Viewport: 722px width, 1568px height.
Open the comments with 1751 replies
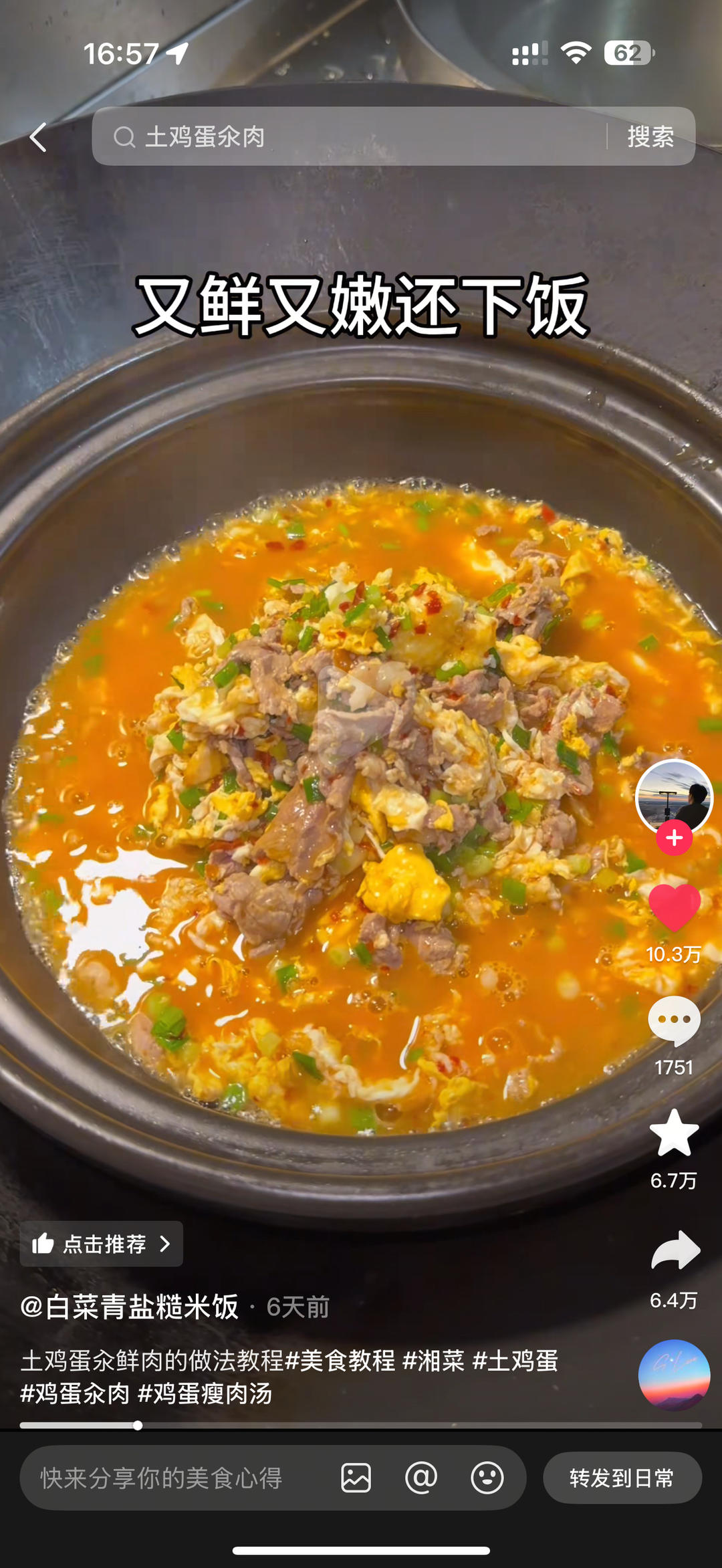pos(674,1021)
